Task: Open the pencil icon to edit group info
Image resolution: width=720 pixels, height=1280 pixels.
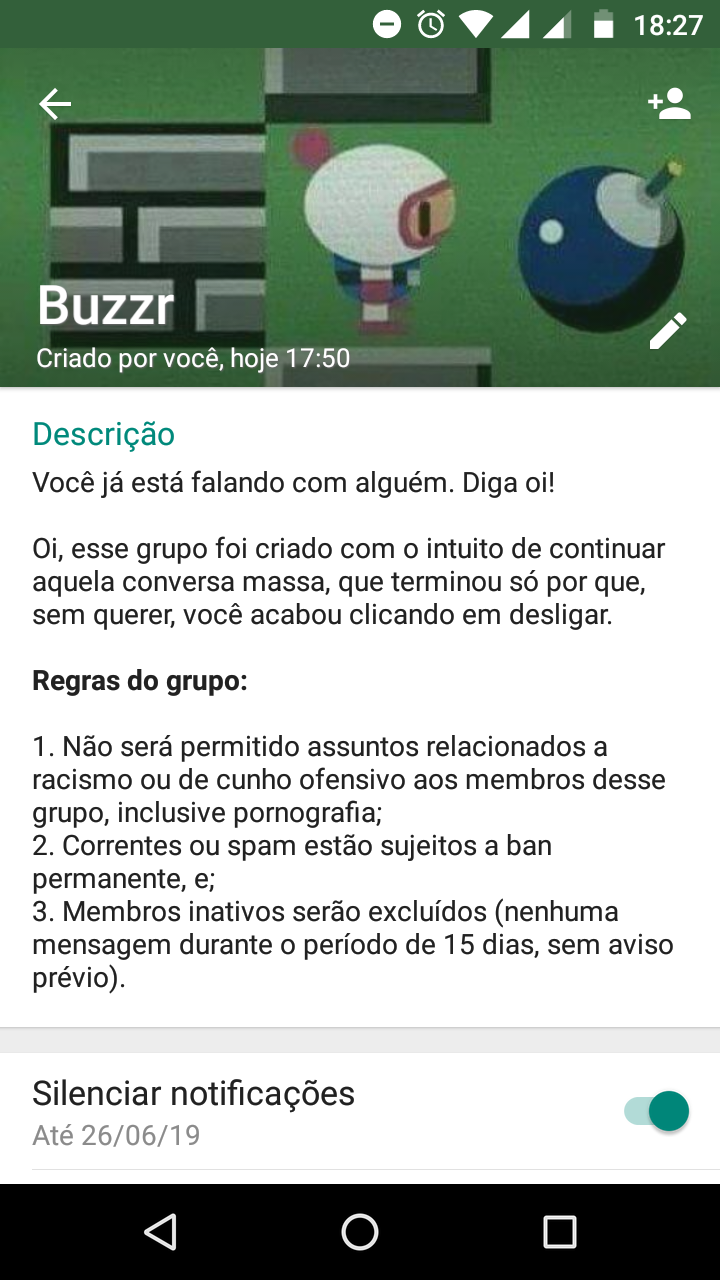Action: click(x=668, y=330)
